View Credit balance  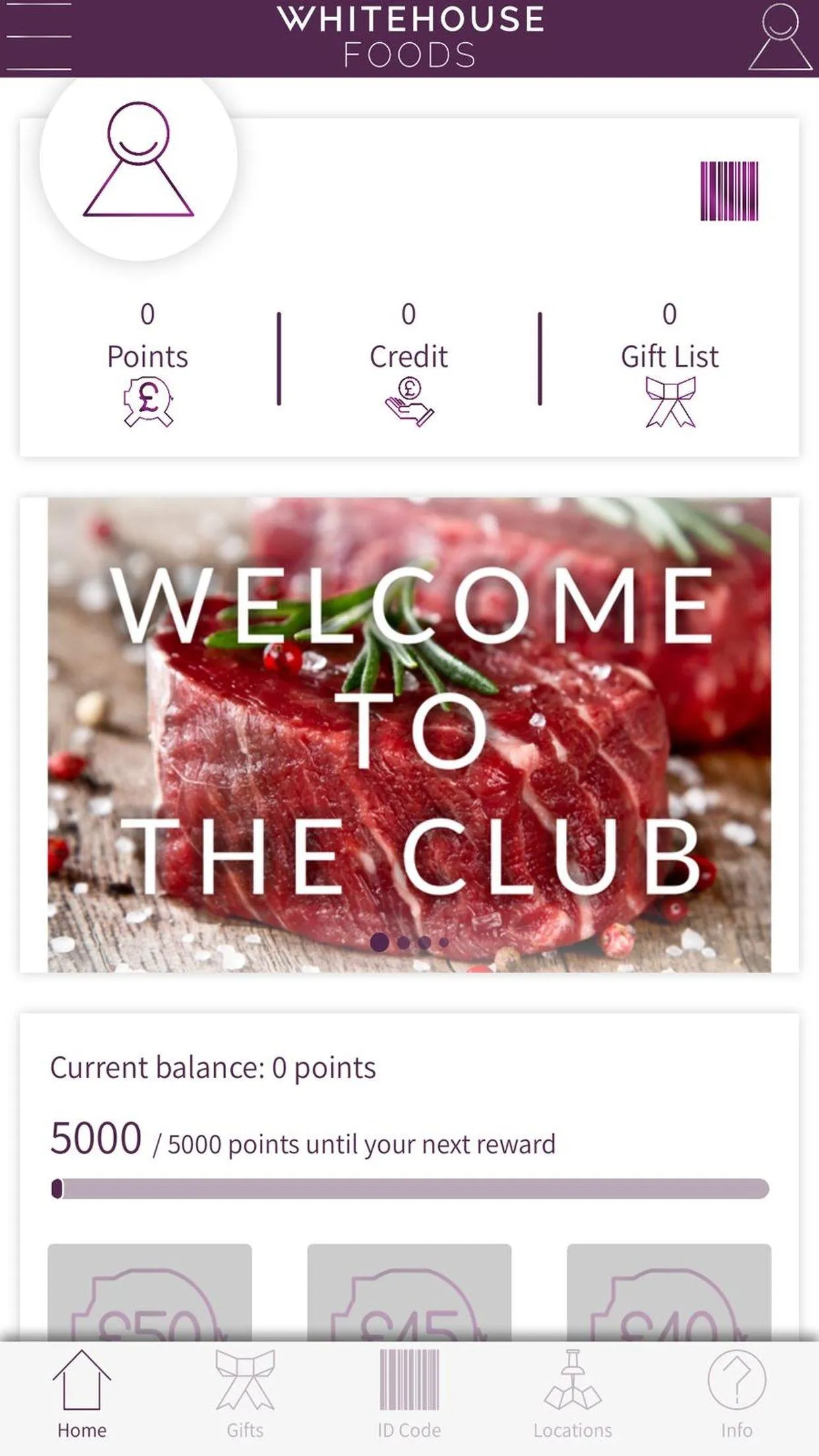(x=409, y=363)
